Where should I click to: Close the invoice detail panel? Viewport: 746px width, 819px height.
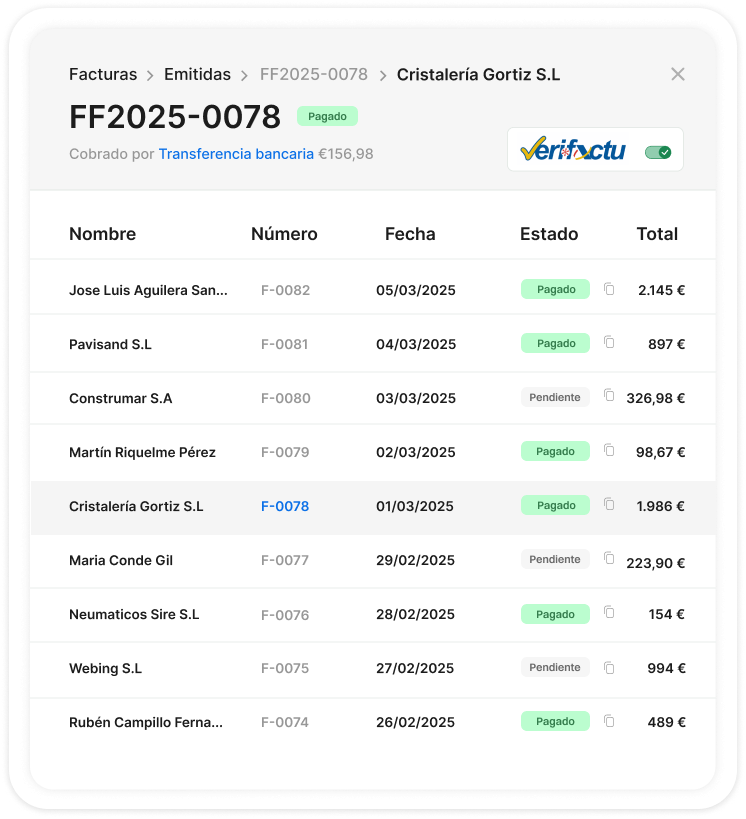[x=678, y=74]
